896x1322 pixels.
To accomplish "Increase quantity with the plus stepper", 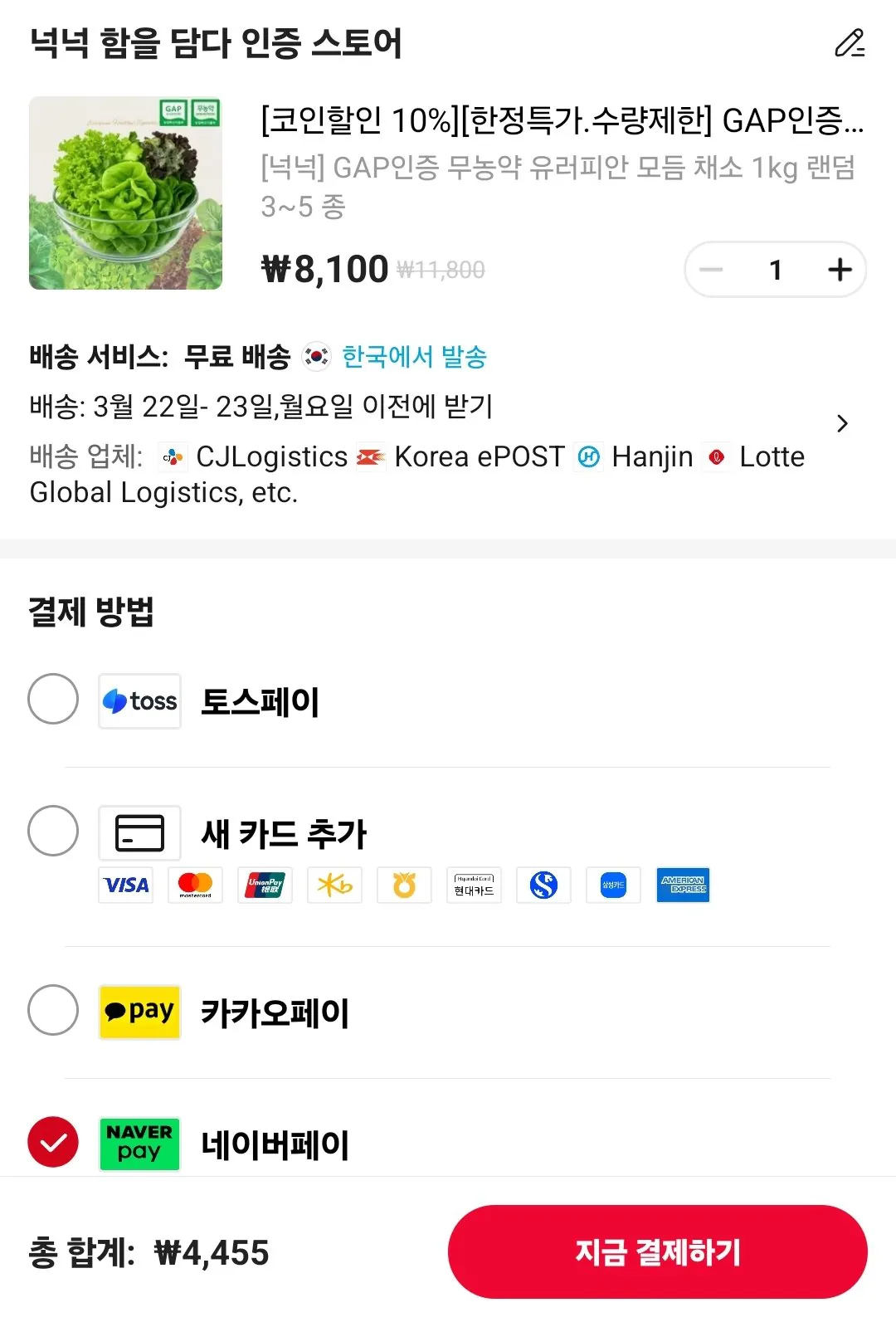I will (x=839, y=269).
